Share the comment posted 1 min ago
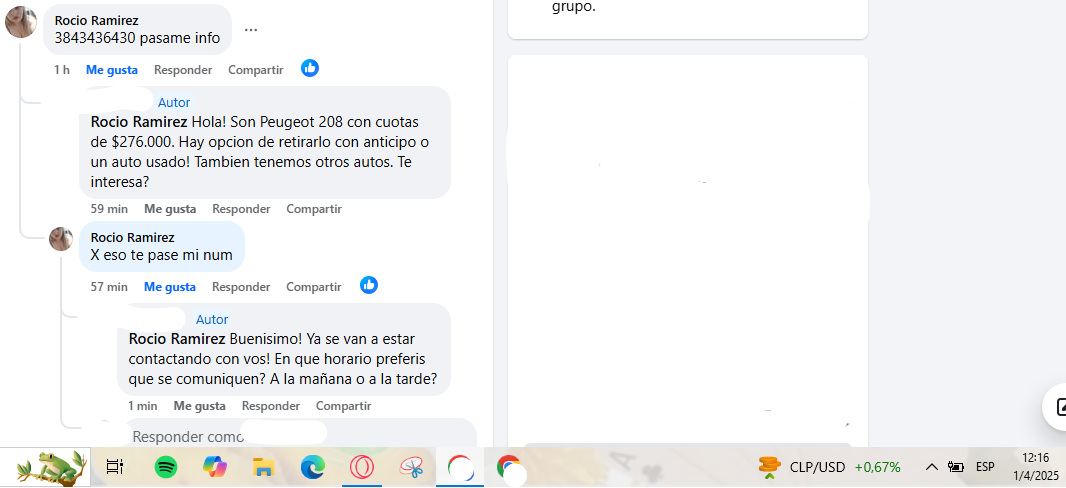The height and width of the screenshot is (488, 1066). tap(344, 406)
